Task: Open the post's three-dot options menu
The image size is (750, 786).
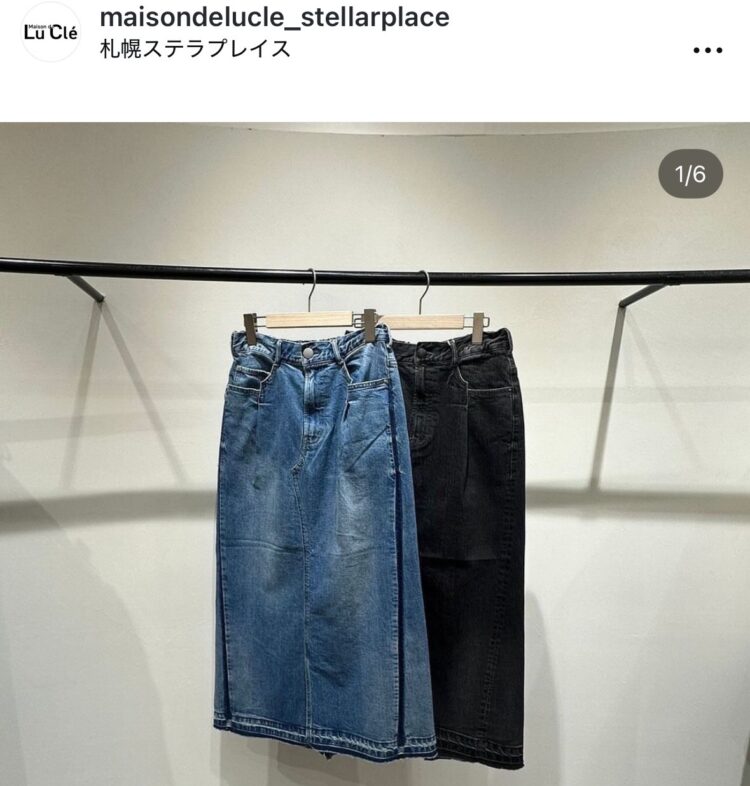Action: tap(707, 49)
